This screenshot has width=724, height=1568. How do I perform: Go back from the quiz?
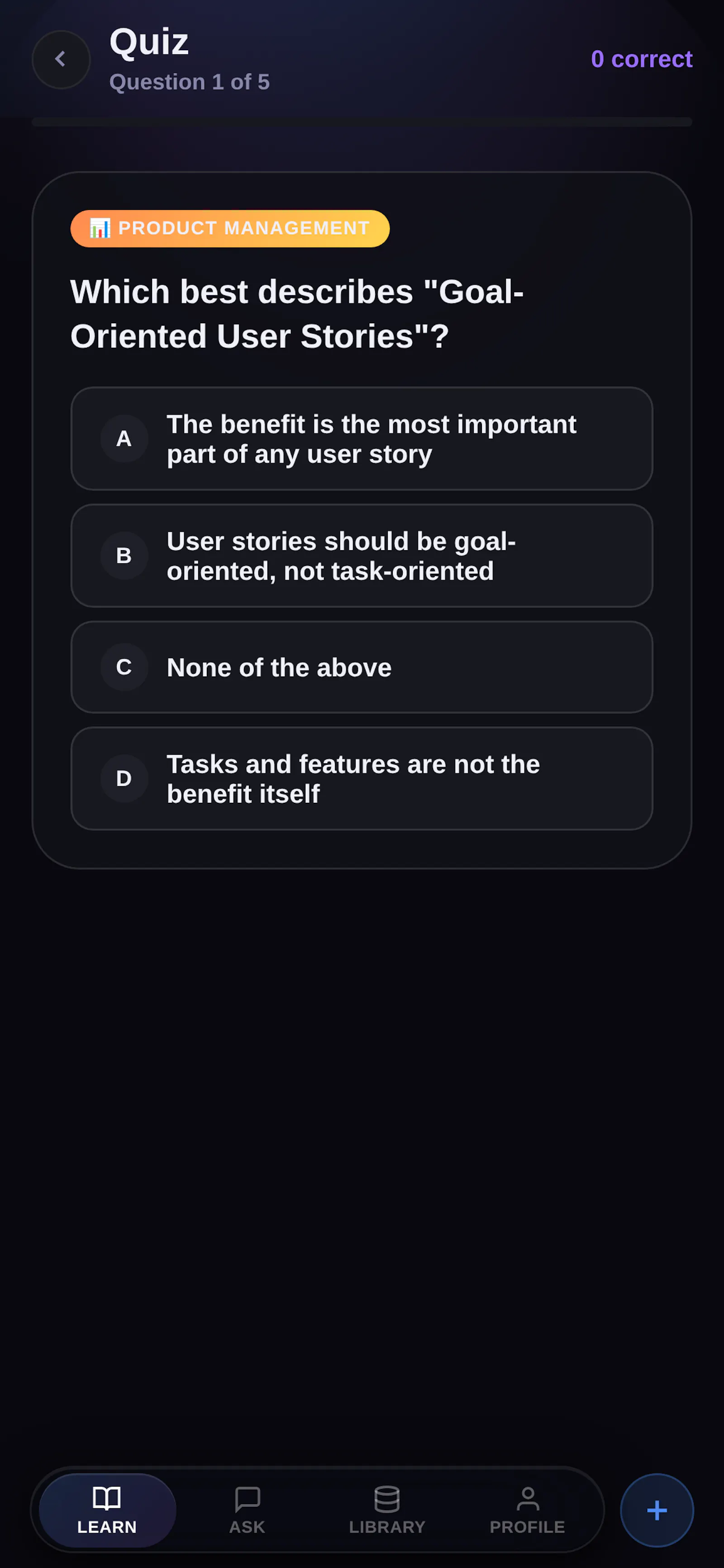pyautogui.click(x=61, y=60)
